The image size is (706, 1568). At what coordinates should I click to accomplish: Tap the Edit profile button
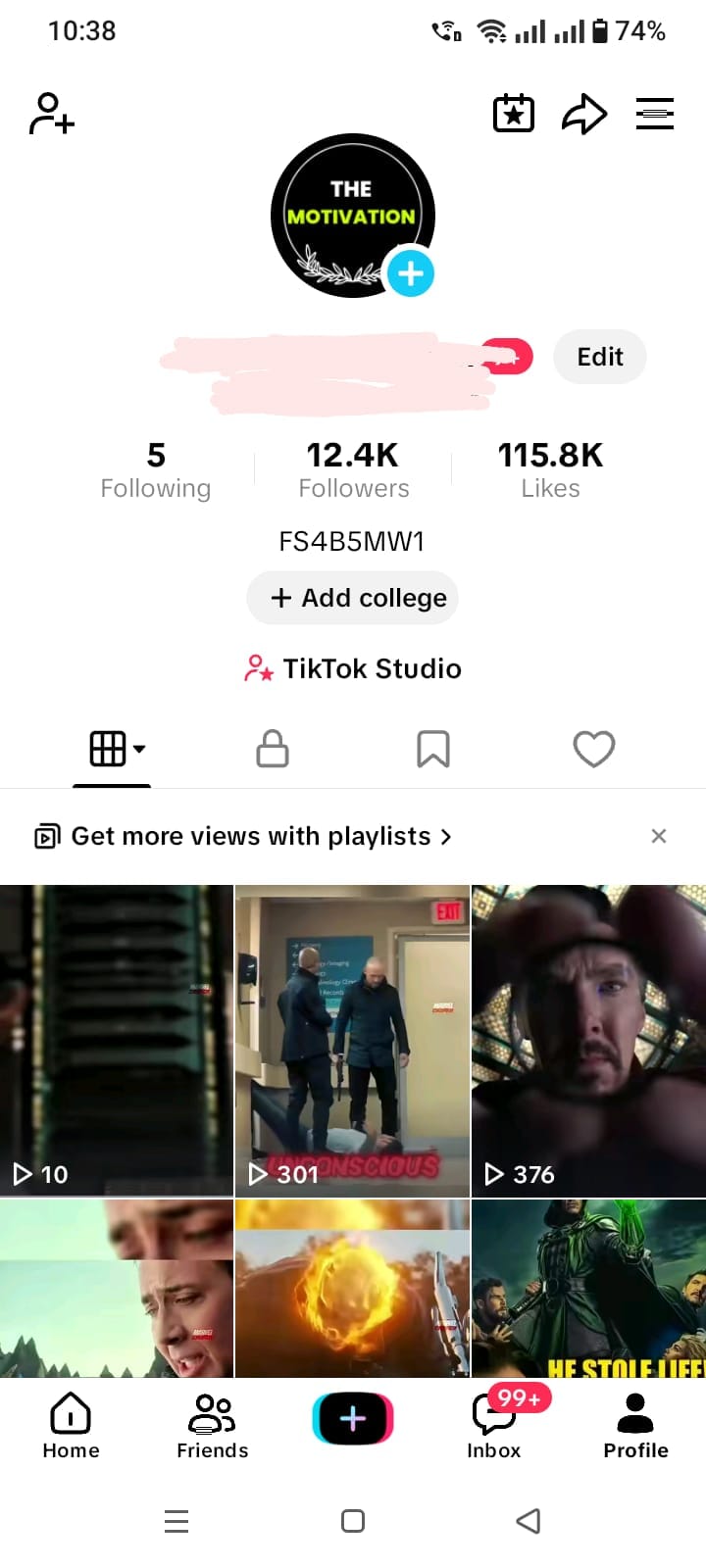click(600, 357)
